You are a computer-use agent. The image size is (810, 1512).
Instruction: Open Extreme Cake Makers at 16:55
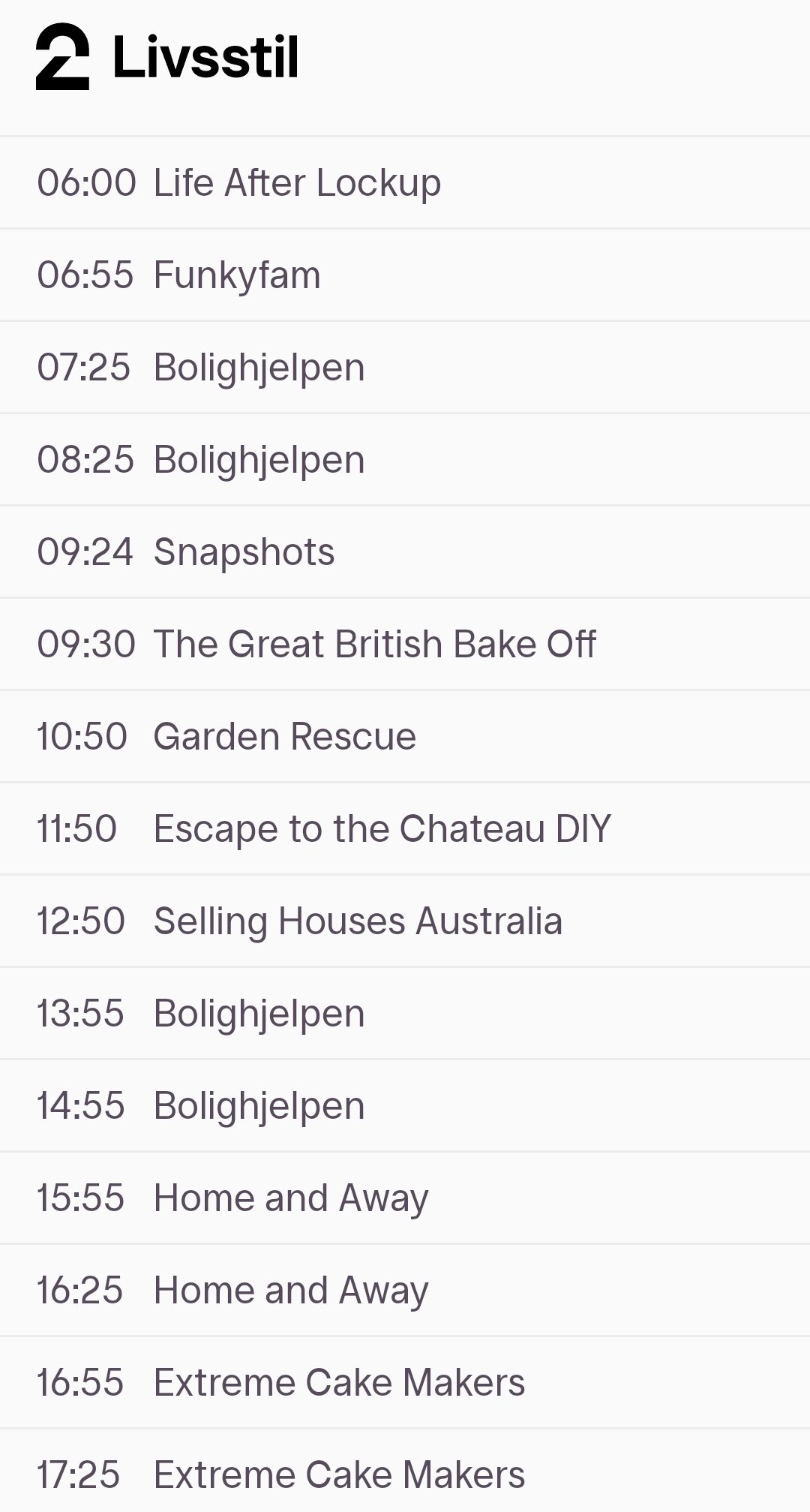pyautogui.click(x=405, y=1382)
